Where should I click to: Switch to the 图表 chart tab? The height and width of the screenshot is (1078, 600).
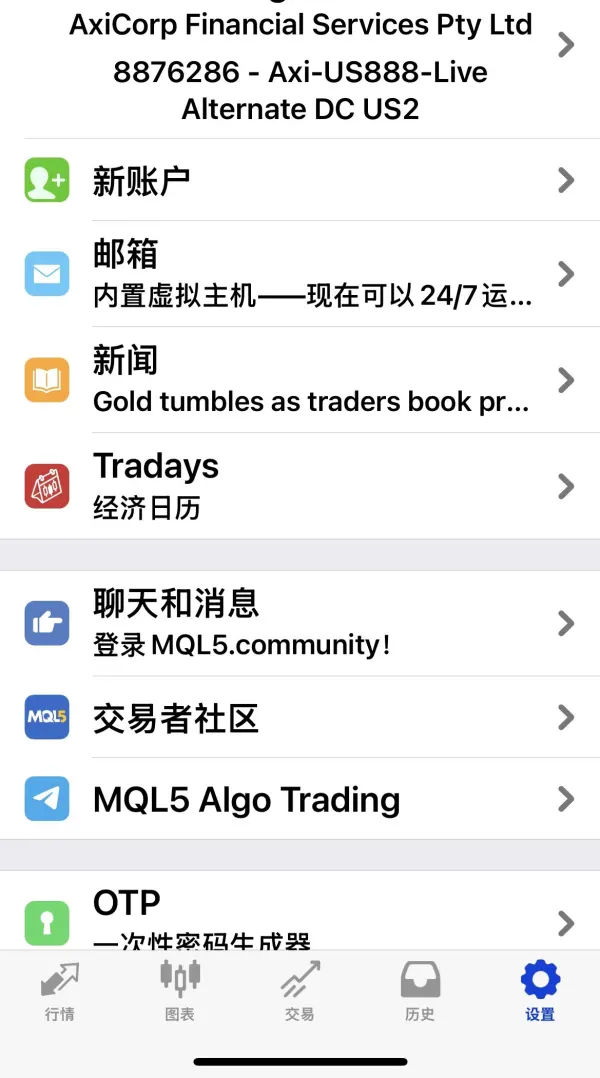180,991
